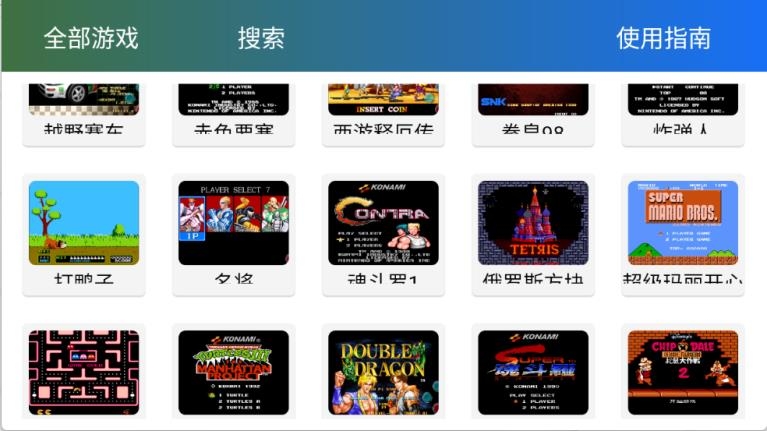The width and height of the screenshot is (767, 431).
Task: Open the Super Contra game tile
Action: click(x=533, y=372)
